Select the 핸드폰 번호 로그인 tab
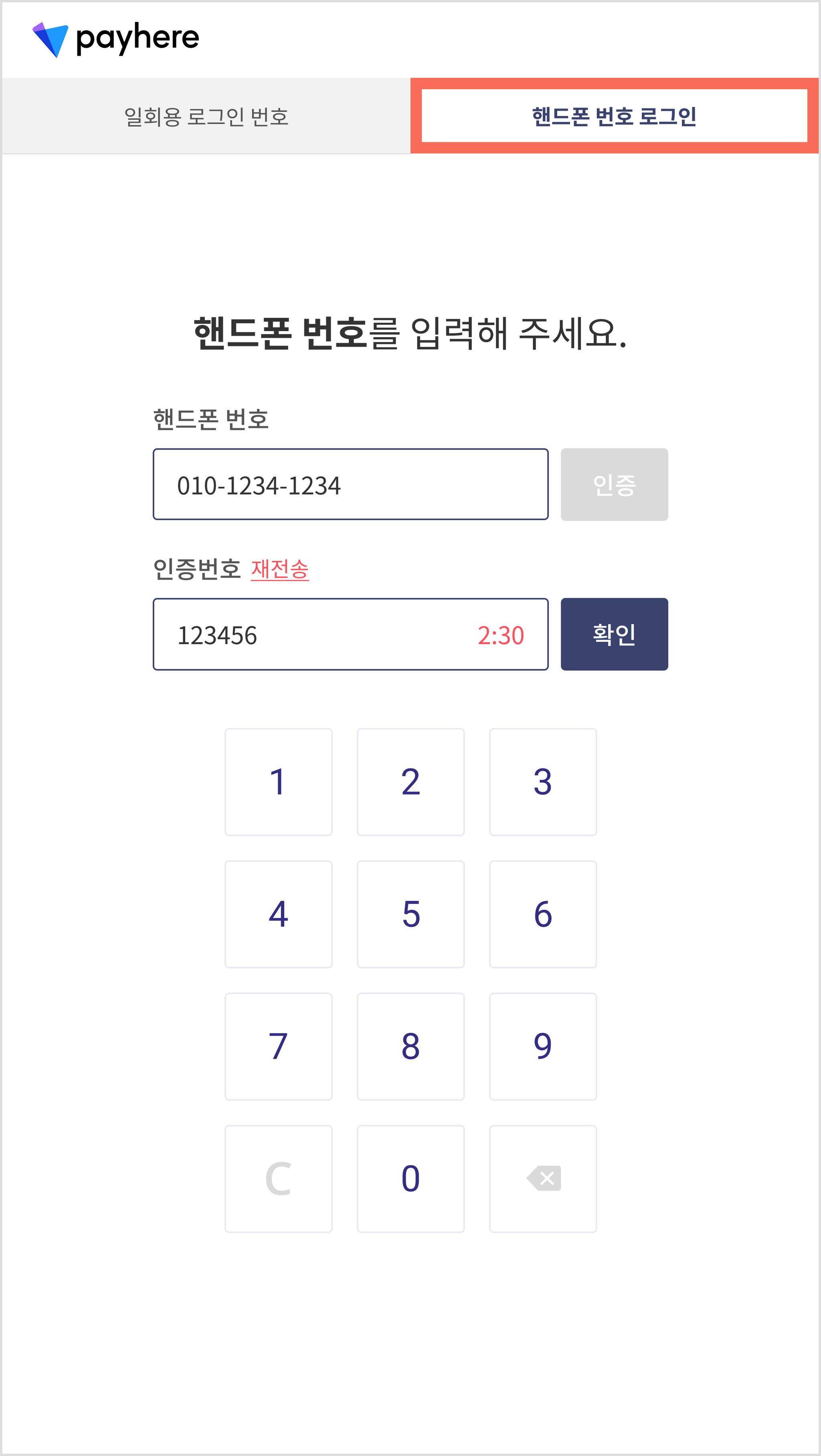Image resolution: width=821 pixels, height=1456 pixels. click(614, 116)
